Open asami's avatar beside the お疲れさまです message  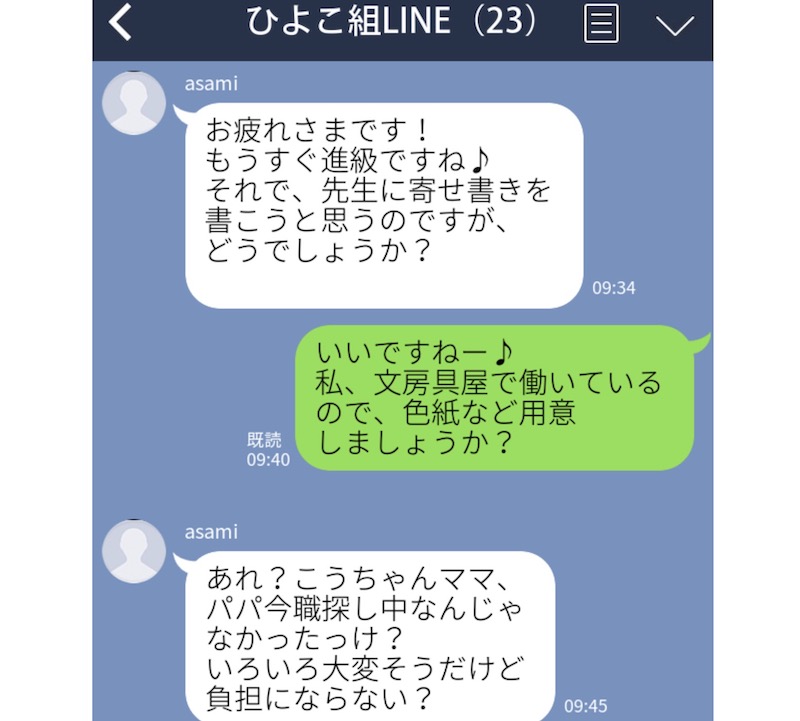tap(135, 102)
